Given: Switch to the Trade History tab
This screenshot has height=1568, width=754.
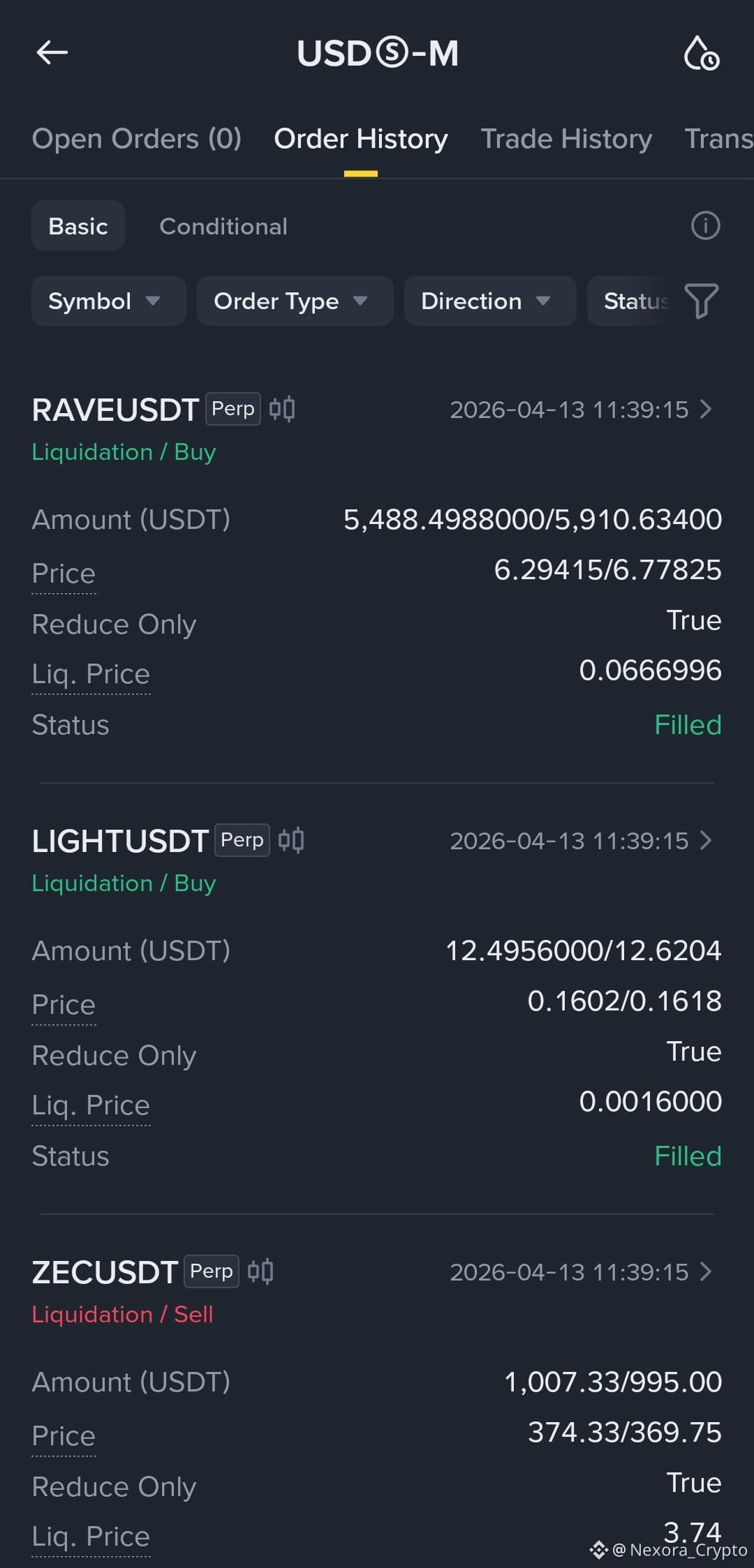Looking at the screenshot, I should (566, 139).
